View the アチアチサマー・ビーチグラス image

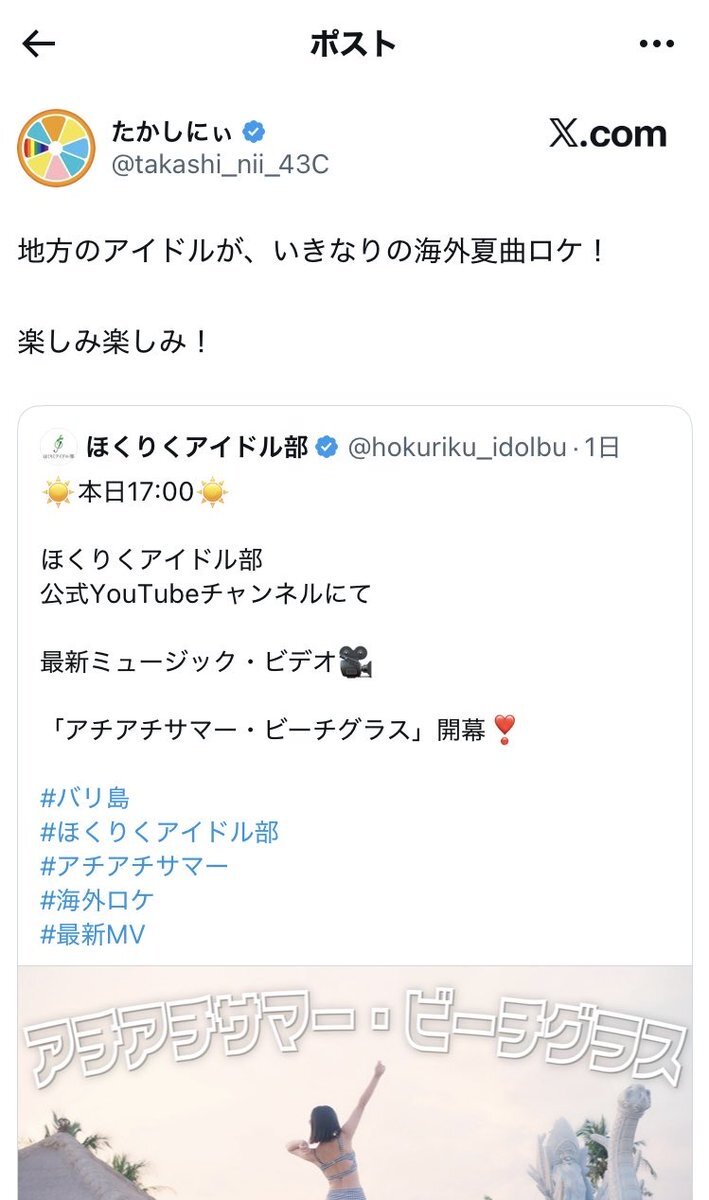(x=354, y=1085)
